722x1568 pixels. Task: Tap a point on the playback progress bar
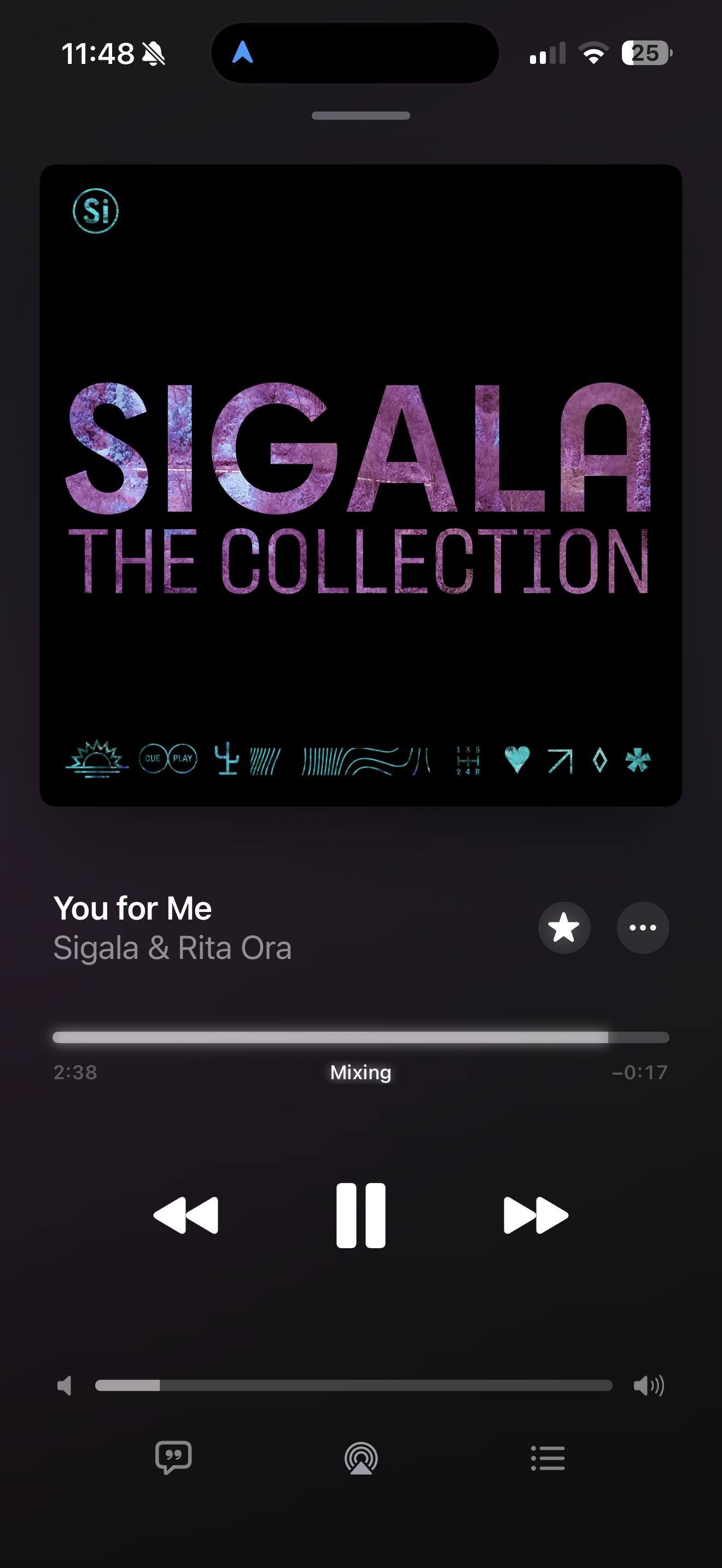tap(360, 1037)
